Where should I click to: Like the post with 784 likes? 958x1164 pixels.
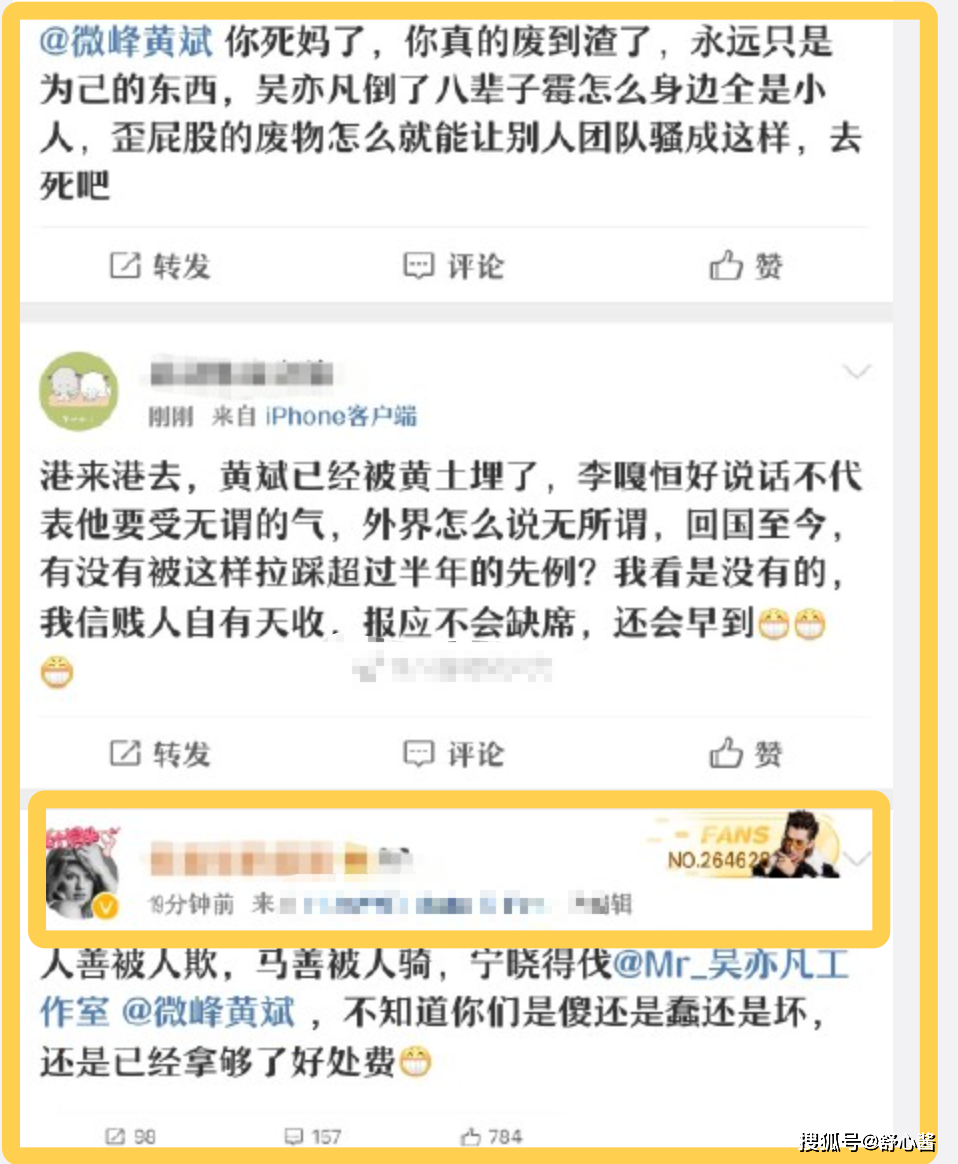pos(491,1137)
